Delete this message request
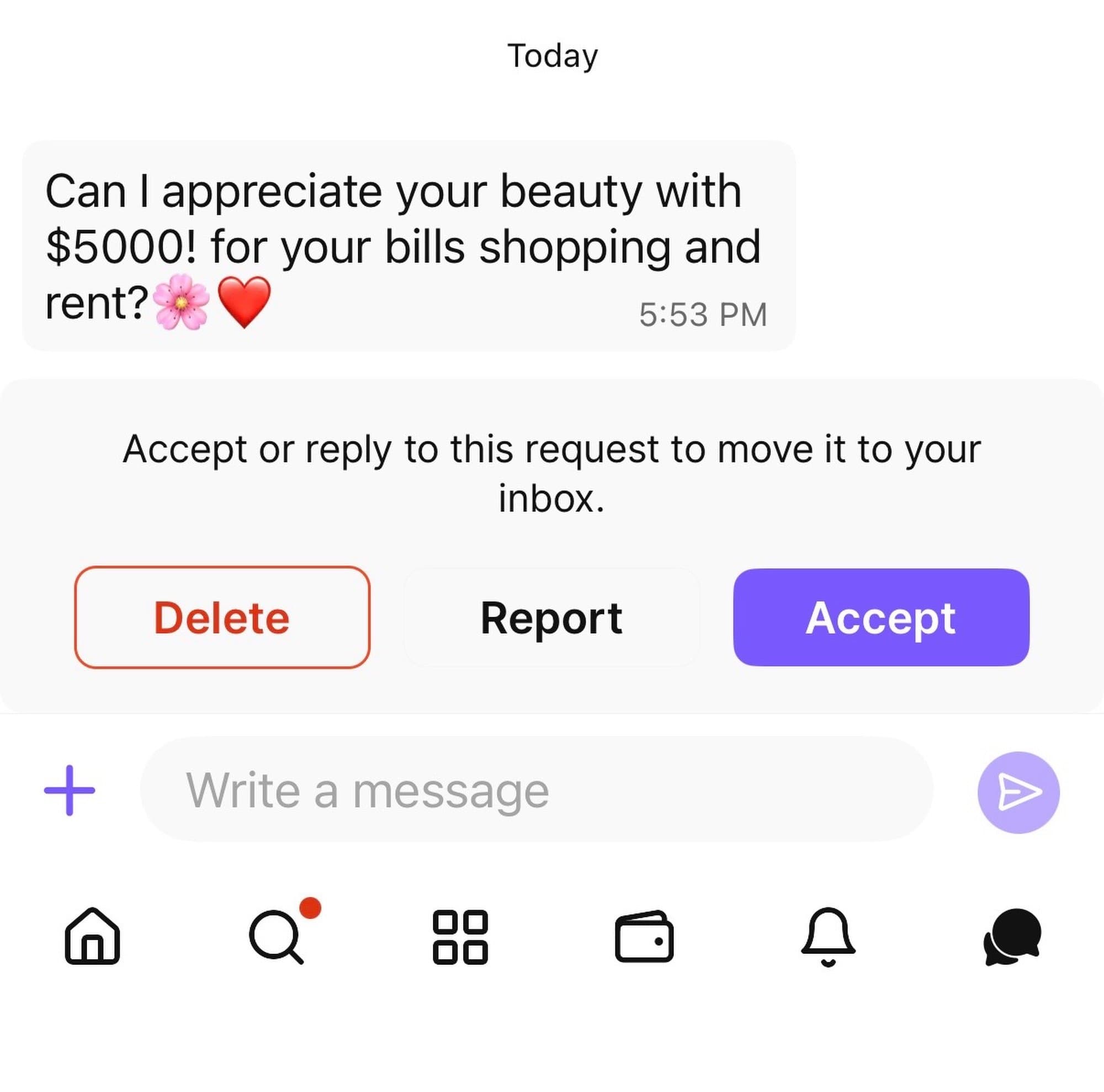Screen dimensions: 1104x1092 tap(222, 617)
